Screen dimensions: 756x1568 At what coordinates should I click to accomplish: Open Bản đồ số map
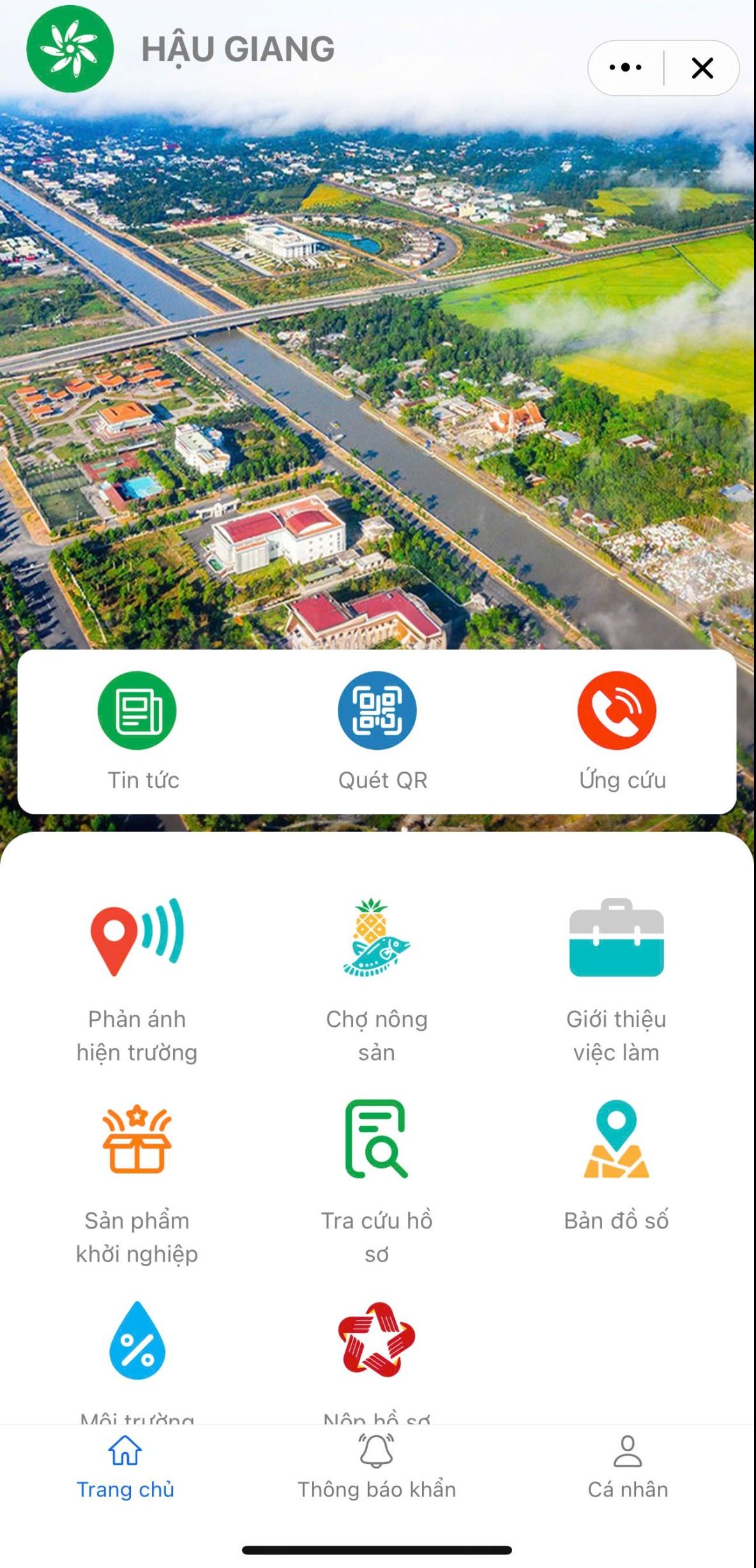click(x=617, y=1165)
